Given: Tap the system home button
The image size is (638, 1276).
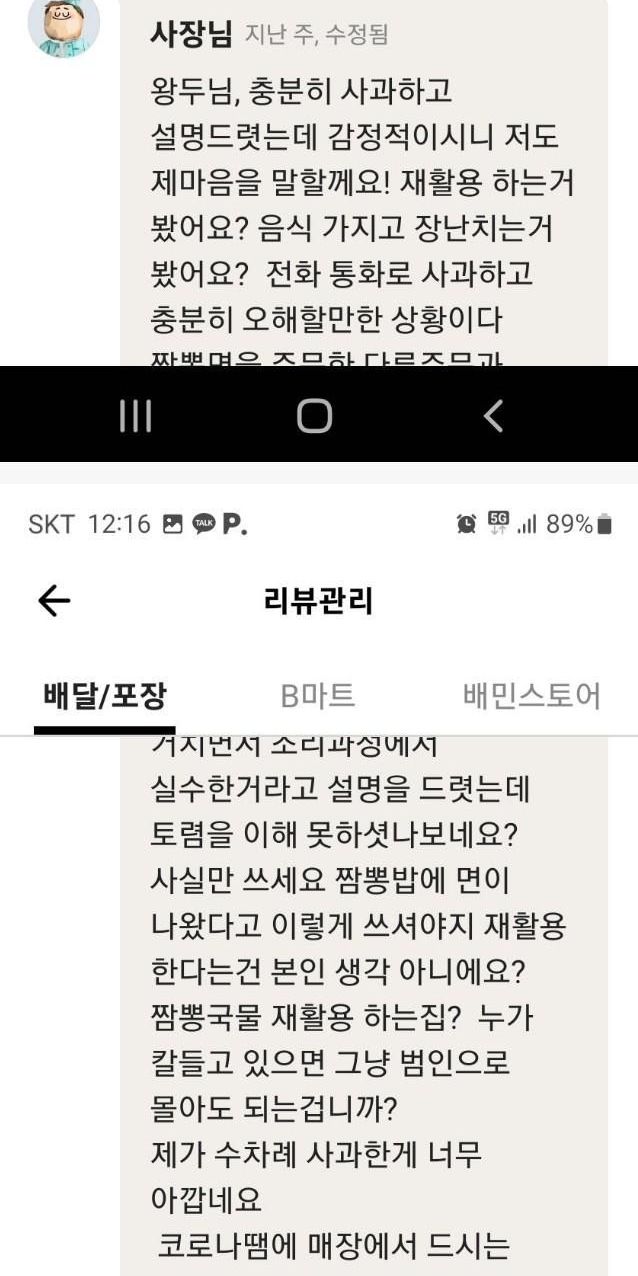Looking at the screenshot, I should pyautogui.click(x=315, y=416).
